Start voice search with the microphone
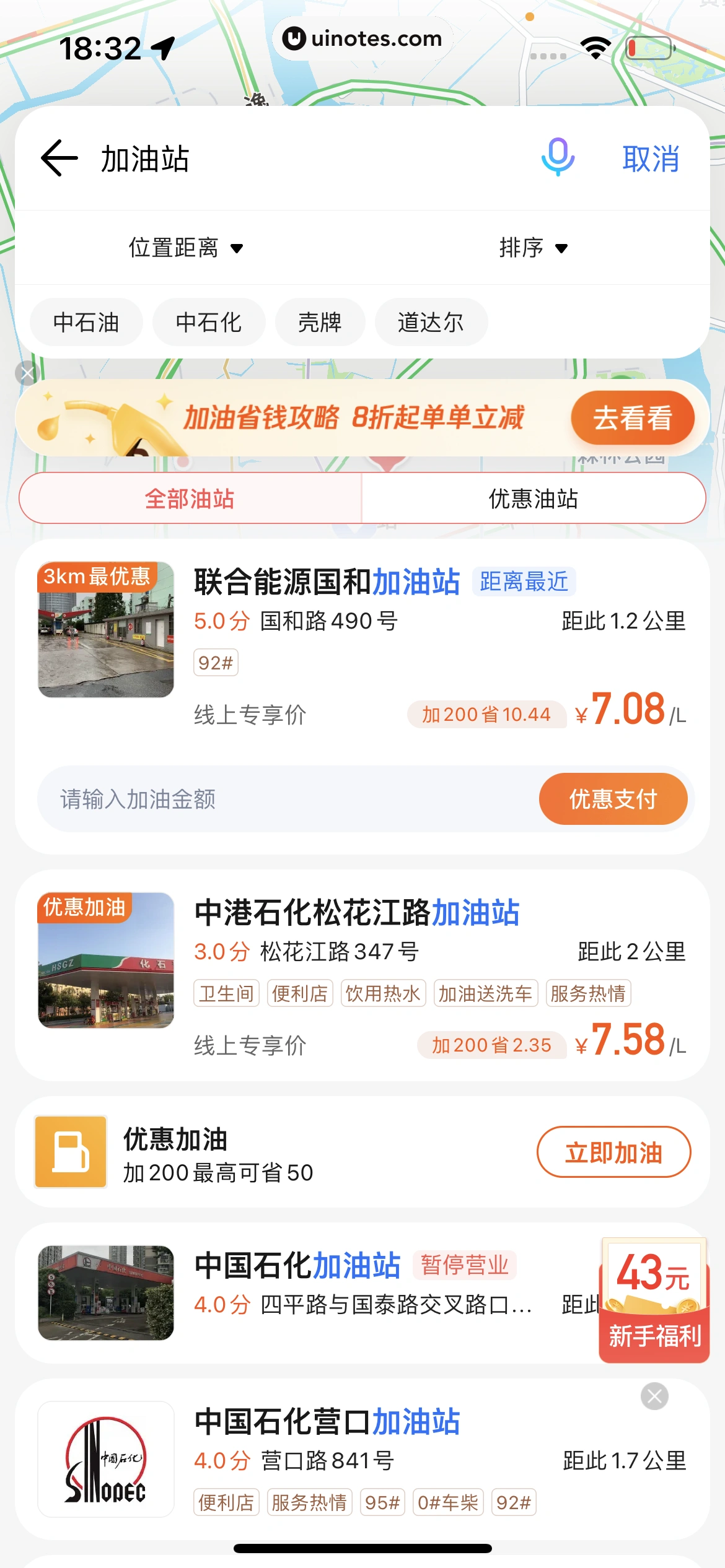 click(558, 157)
